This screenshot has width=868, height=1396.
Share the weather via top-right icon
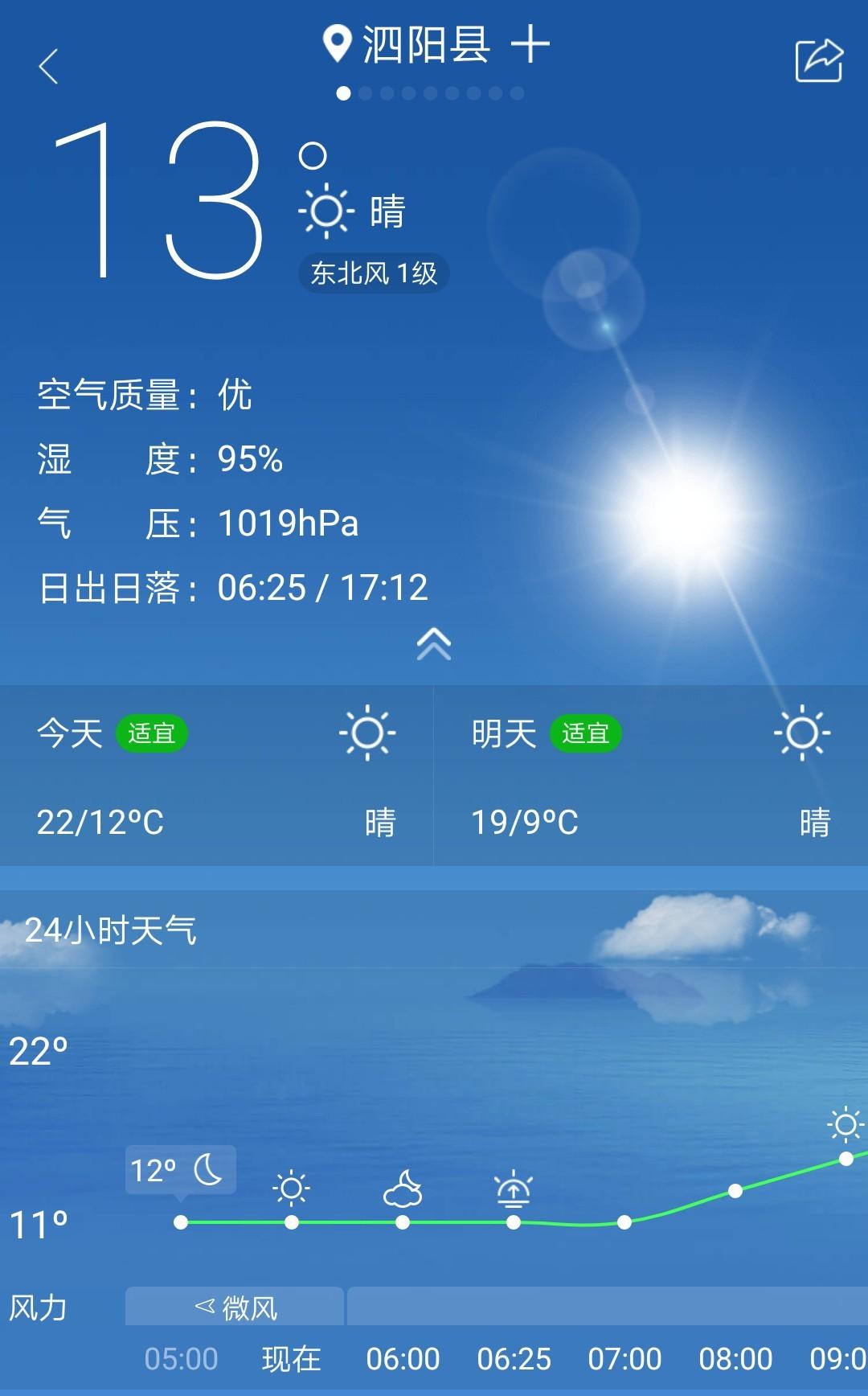click(x=818, y=60)
